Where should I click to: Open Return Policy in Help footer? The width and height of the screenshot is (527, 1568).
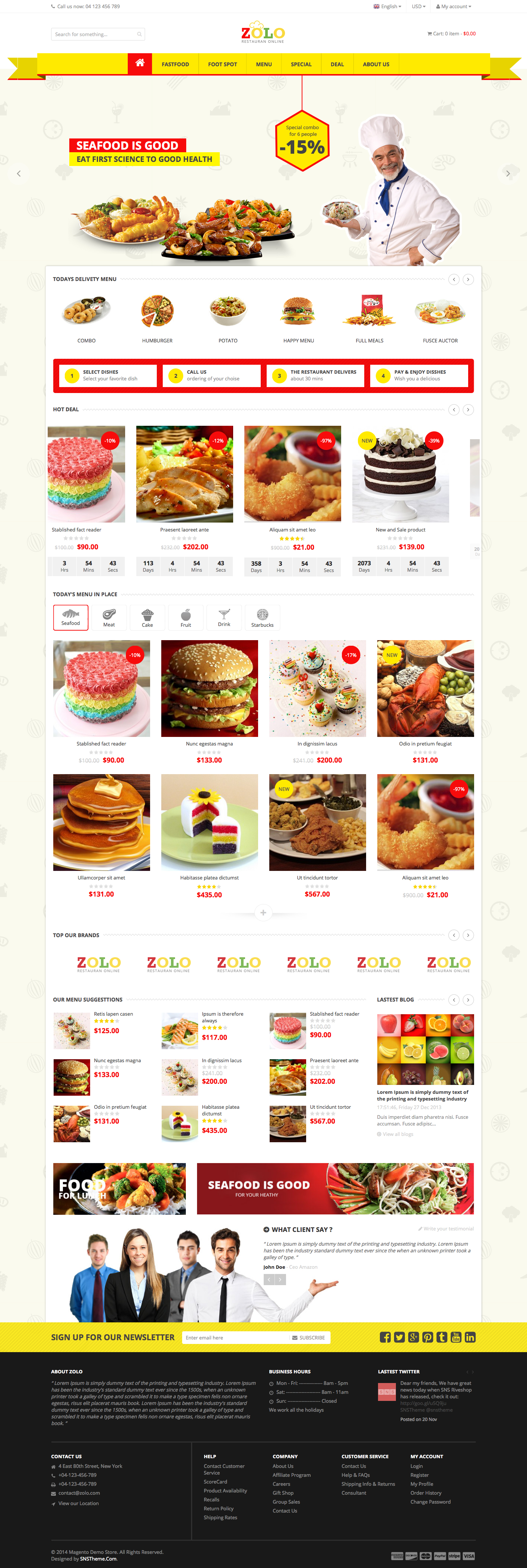point(218,1508)
